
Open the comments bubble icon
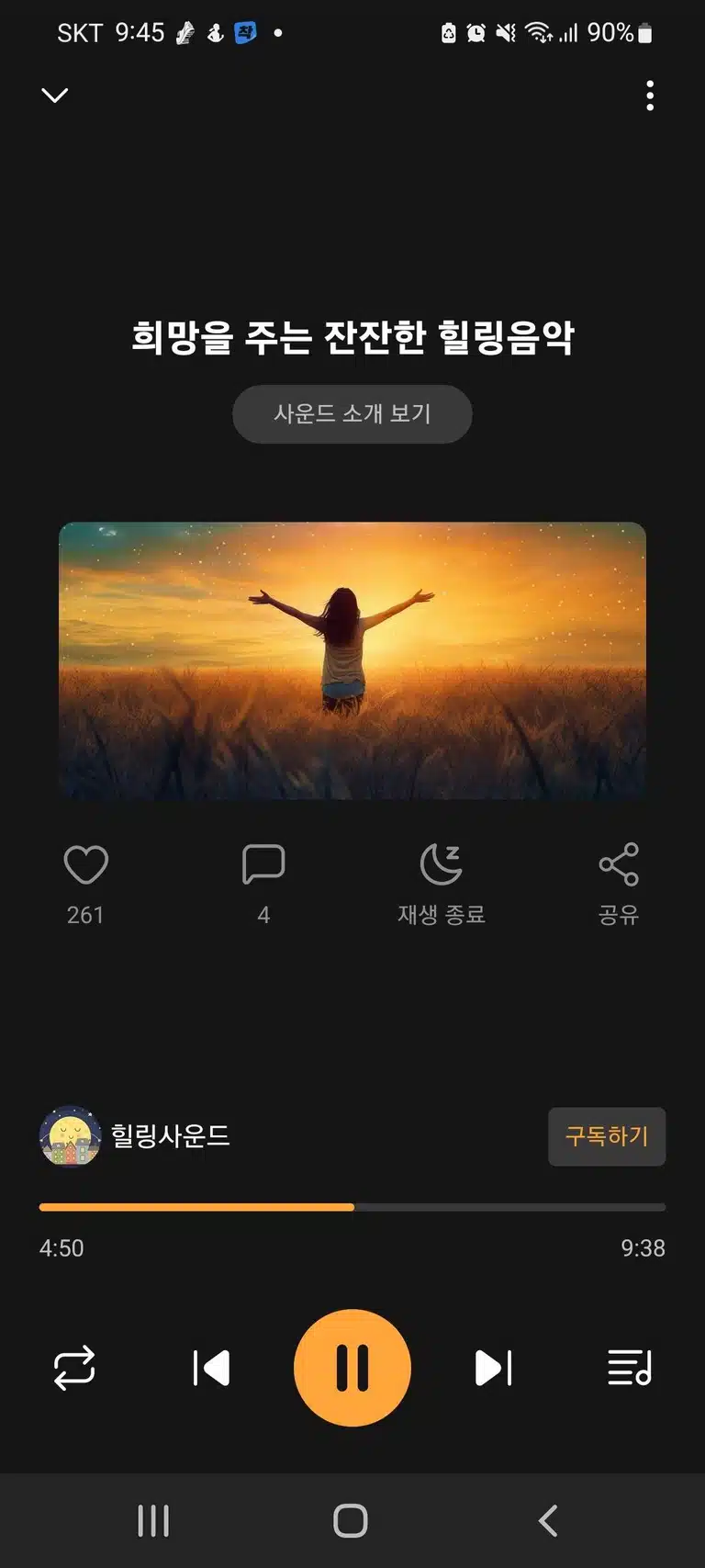click(263, 865)
